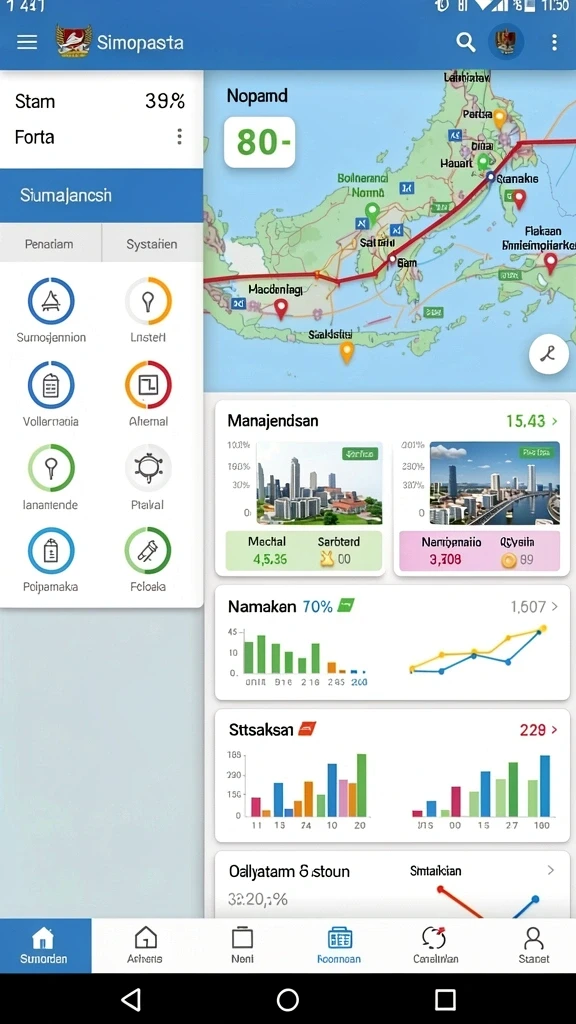The width and height of the screenshot is (576, 1024).
Task: Tap the search magnifier in the app bar
Action: [x=466, y=42]
